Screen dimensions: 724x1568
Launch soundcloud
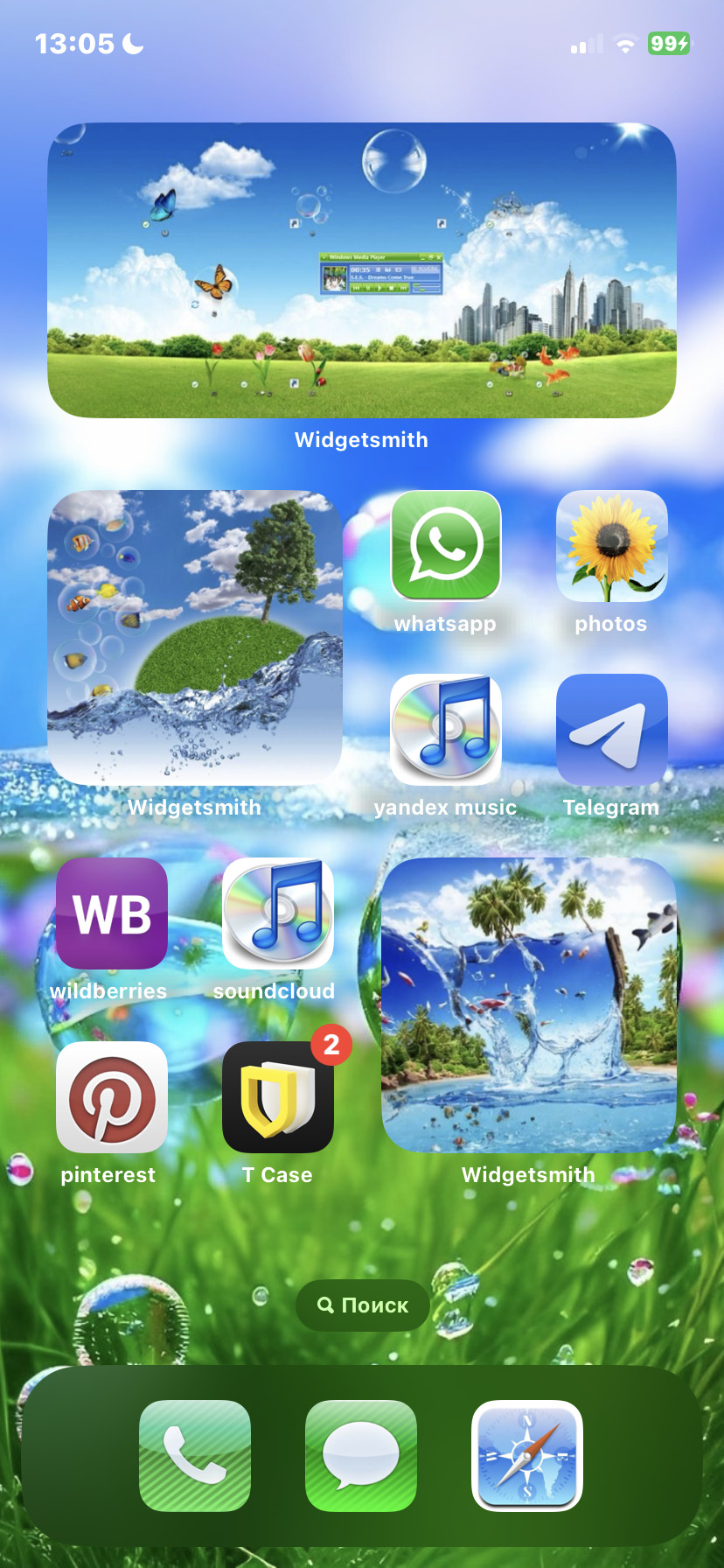pyautogui.click(x=278, y=913)
